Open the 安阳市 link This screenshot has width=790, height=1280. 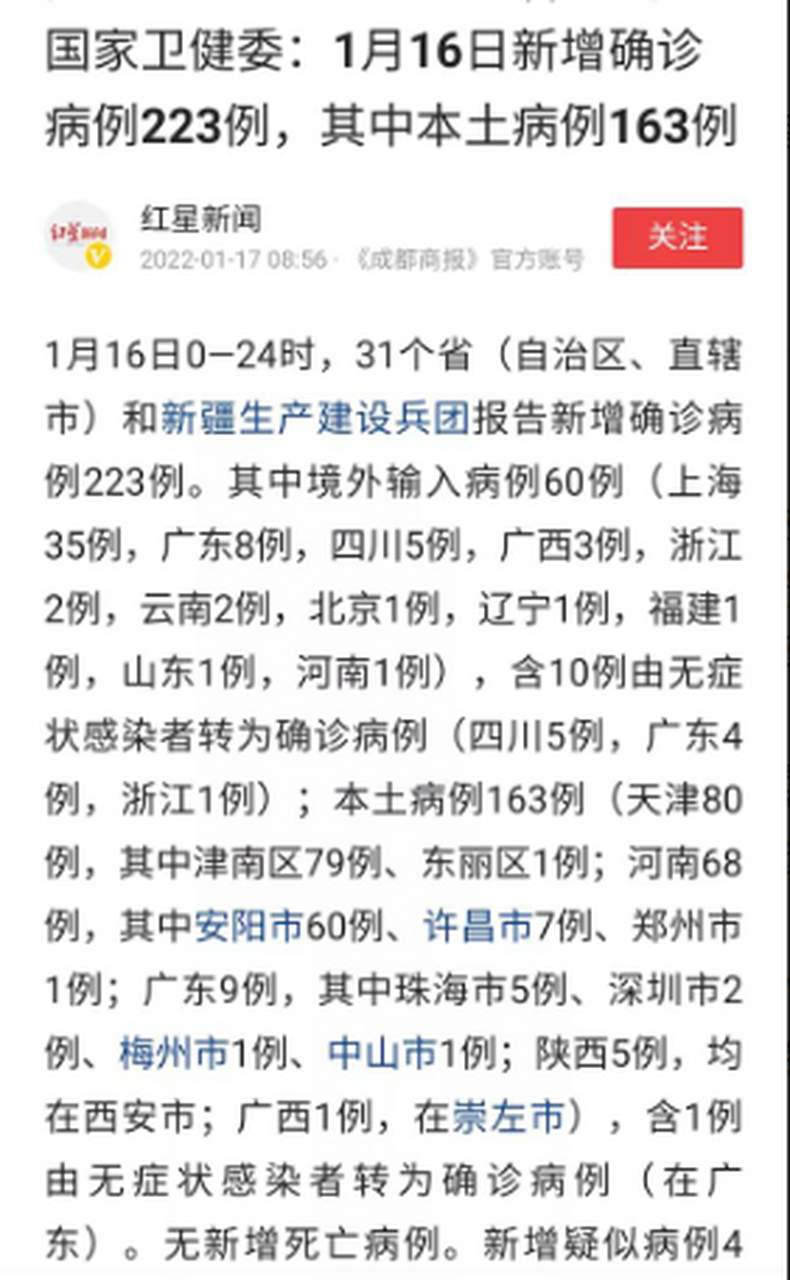tap(249, 927)
